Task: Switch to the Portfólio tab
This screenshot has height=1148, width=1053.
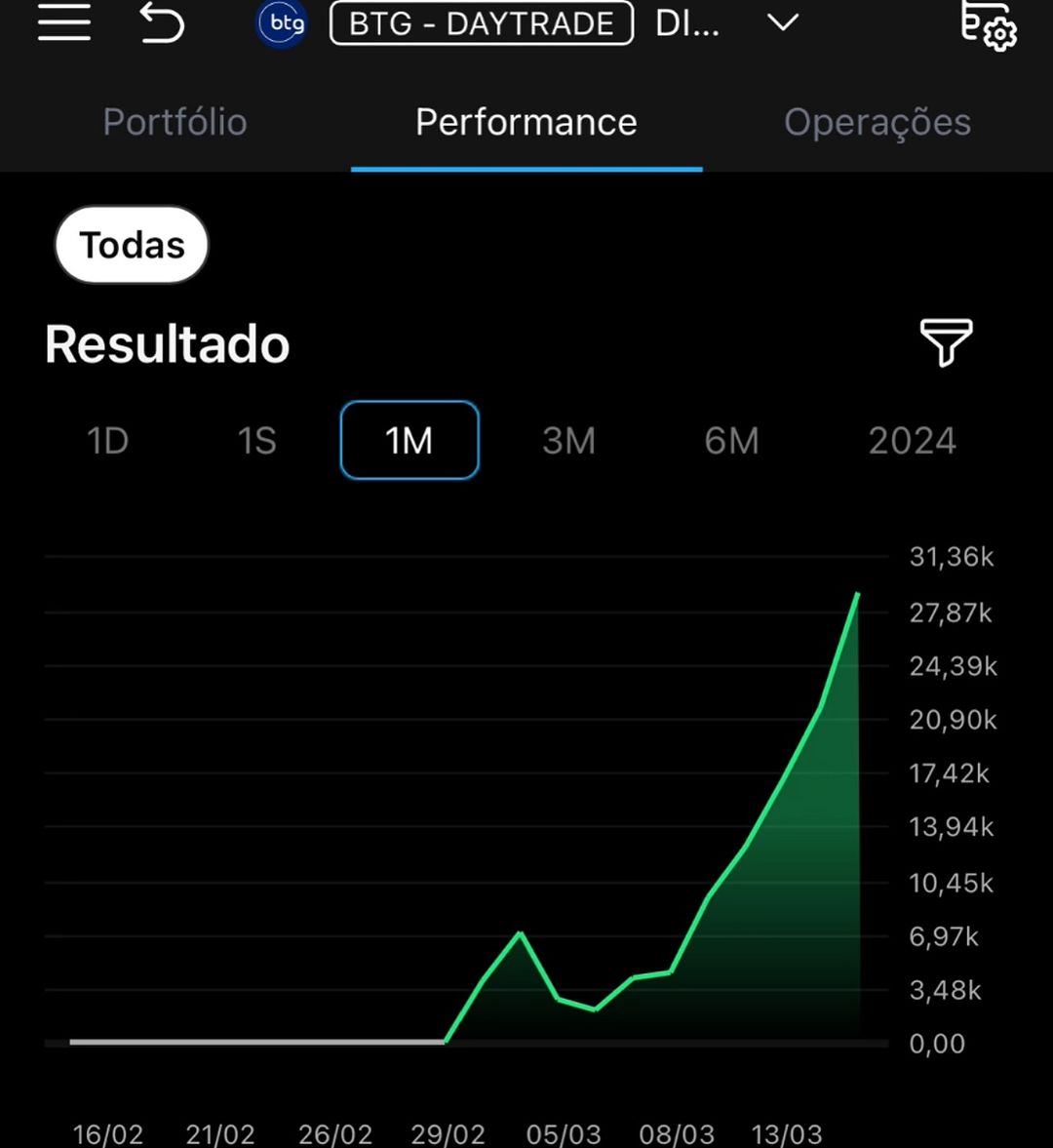Action: coord(175,122)
